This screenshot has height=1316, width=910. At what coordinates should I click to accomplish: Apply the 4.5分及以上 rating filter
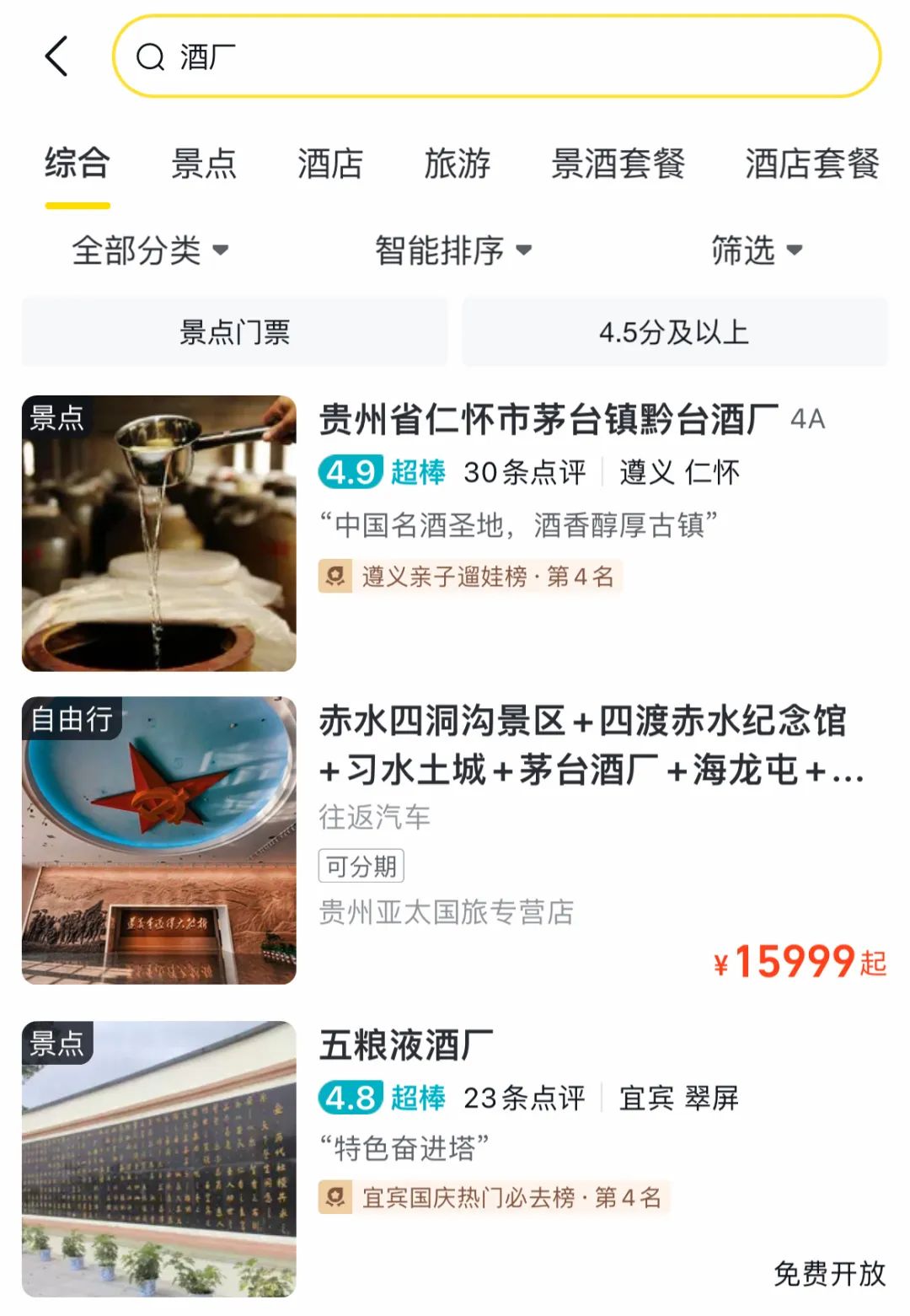[x=674, y=332]
